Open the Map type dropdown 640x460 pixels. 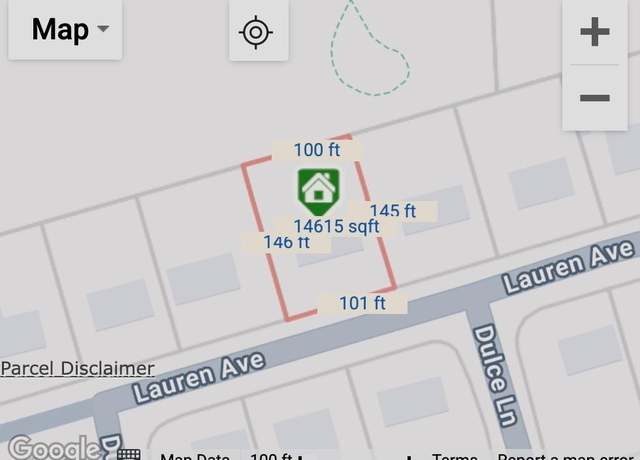coord(65,30)
